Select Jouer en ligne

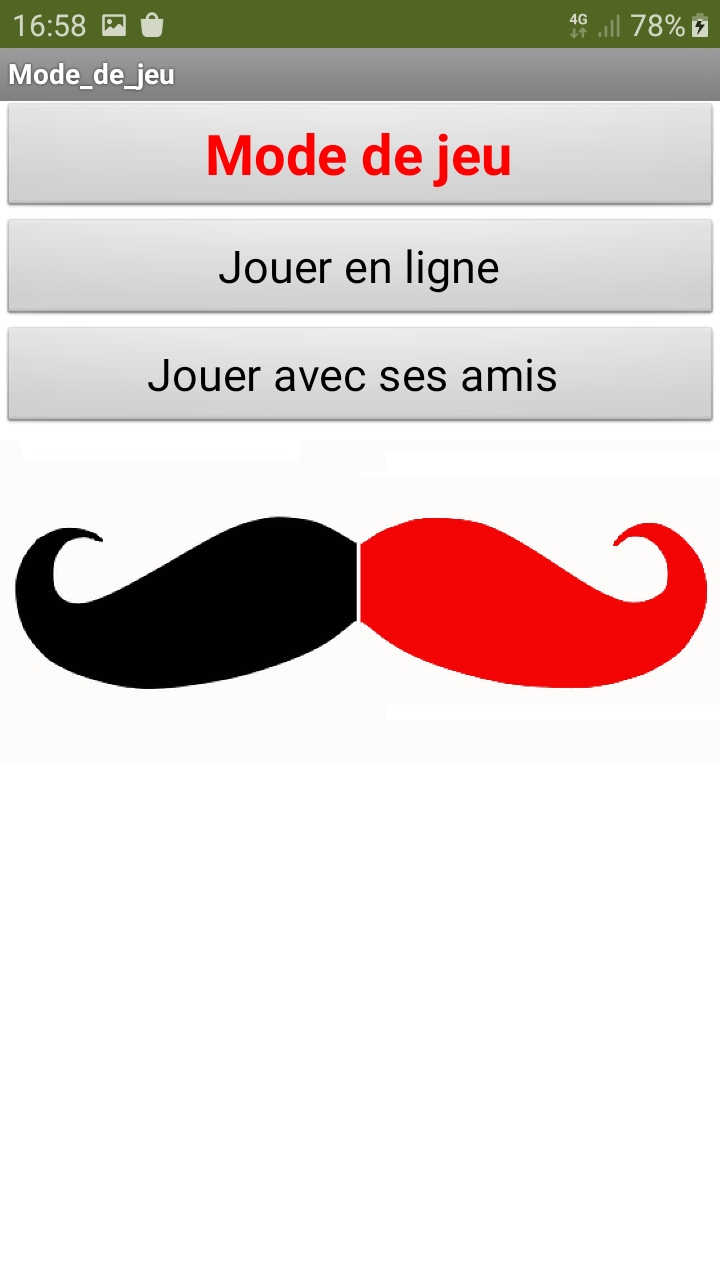point(360,267)
